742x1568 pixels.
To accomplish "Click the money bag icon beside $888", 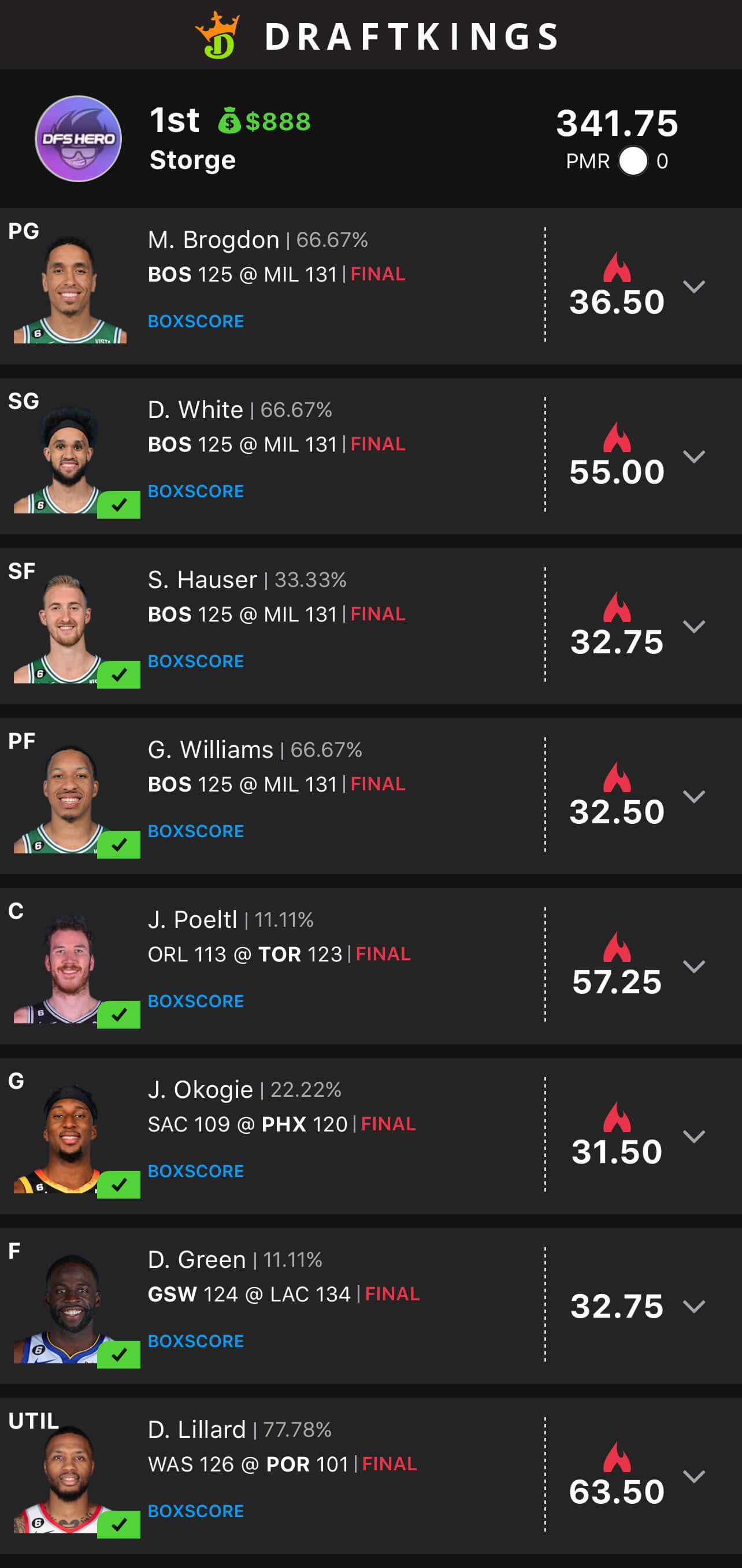I will [231, 120].
